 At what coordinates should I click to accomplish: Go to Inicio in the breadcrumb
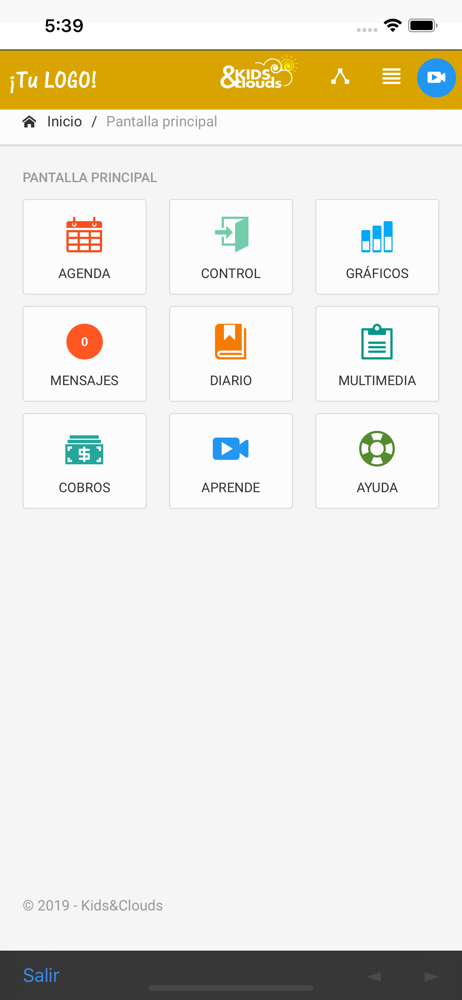pos(64,121)
